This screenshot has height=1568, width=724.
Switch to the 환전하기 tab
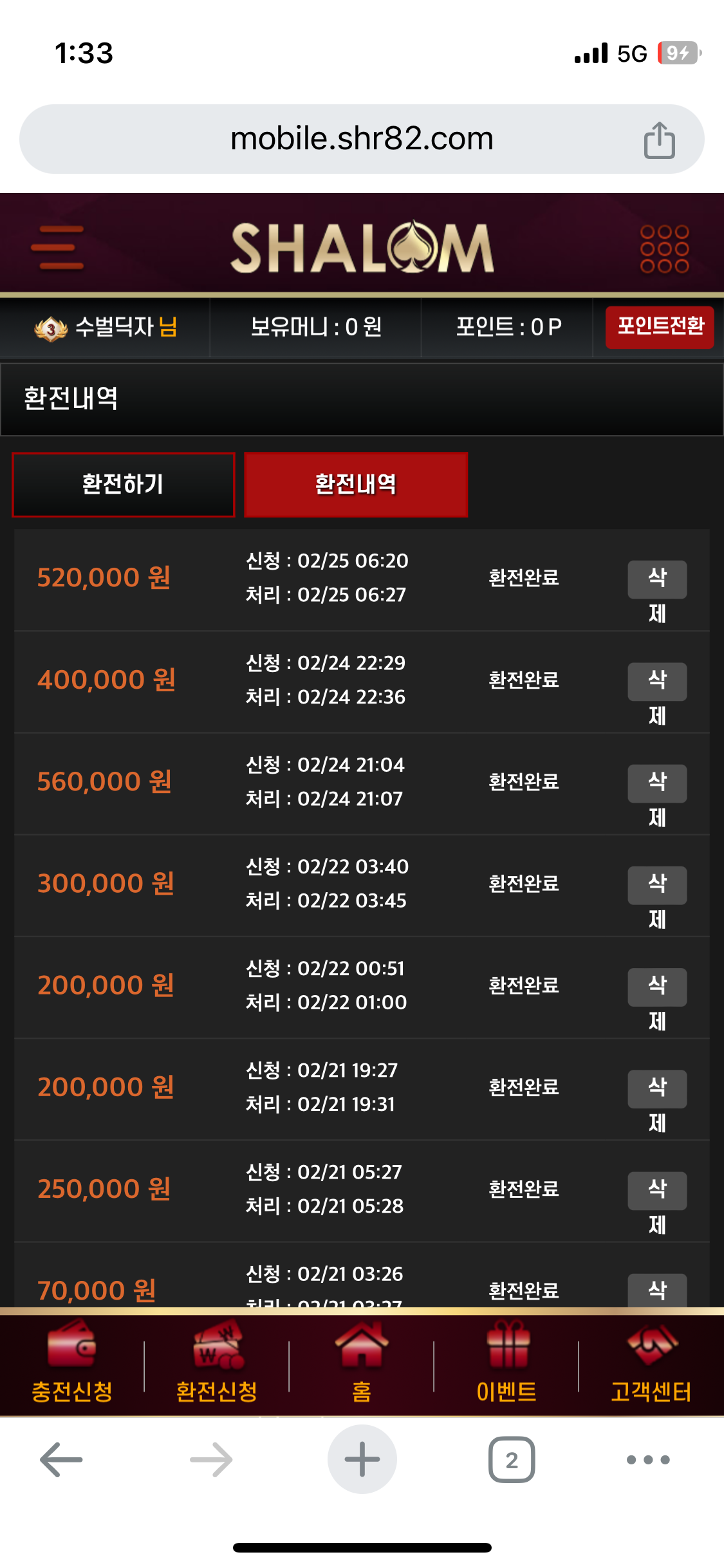tap(123, 485)
